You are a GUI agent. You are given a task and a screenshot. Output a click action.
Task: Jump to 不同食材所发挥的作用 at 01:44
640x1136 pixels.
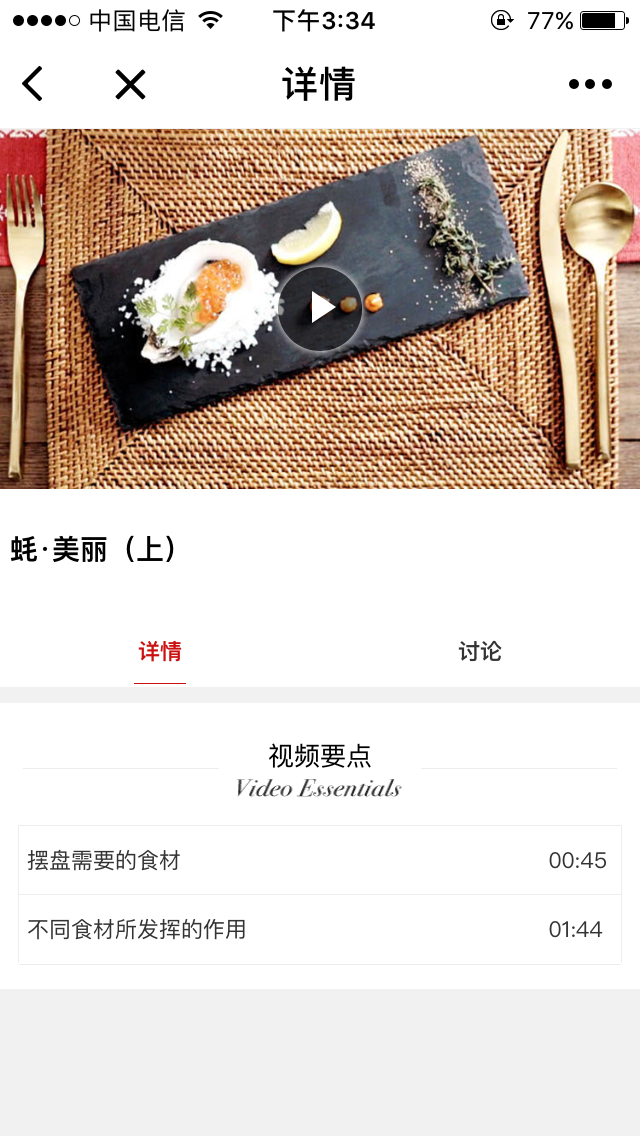(x=320, y=929)
